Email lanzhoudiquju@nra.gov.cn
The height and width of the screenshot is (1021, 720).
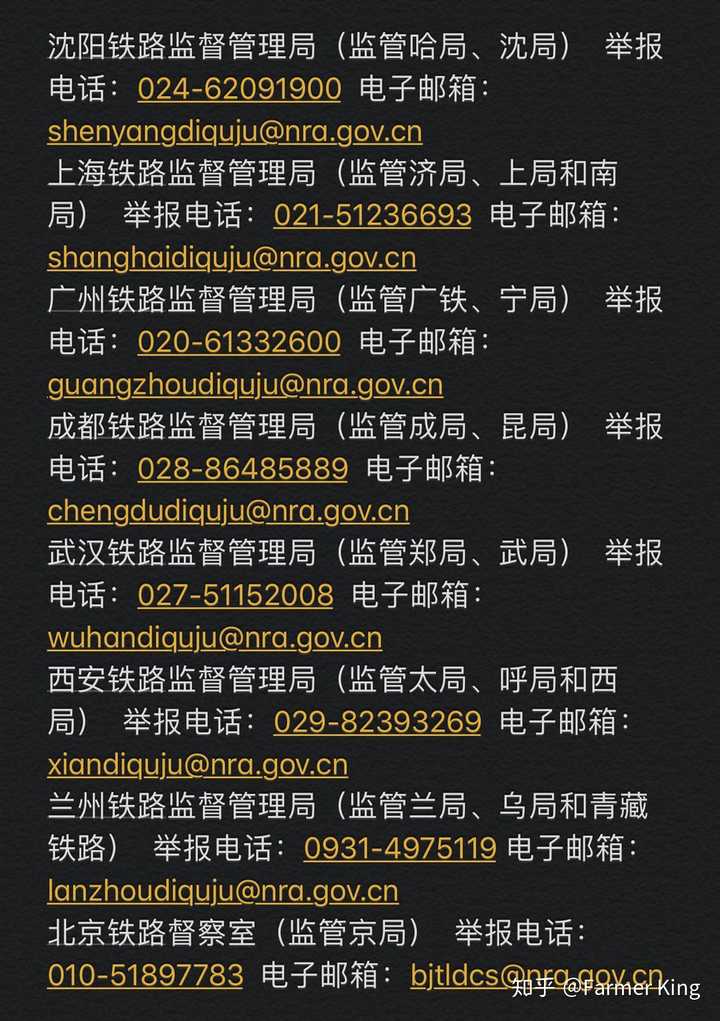pos(222,890)
